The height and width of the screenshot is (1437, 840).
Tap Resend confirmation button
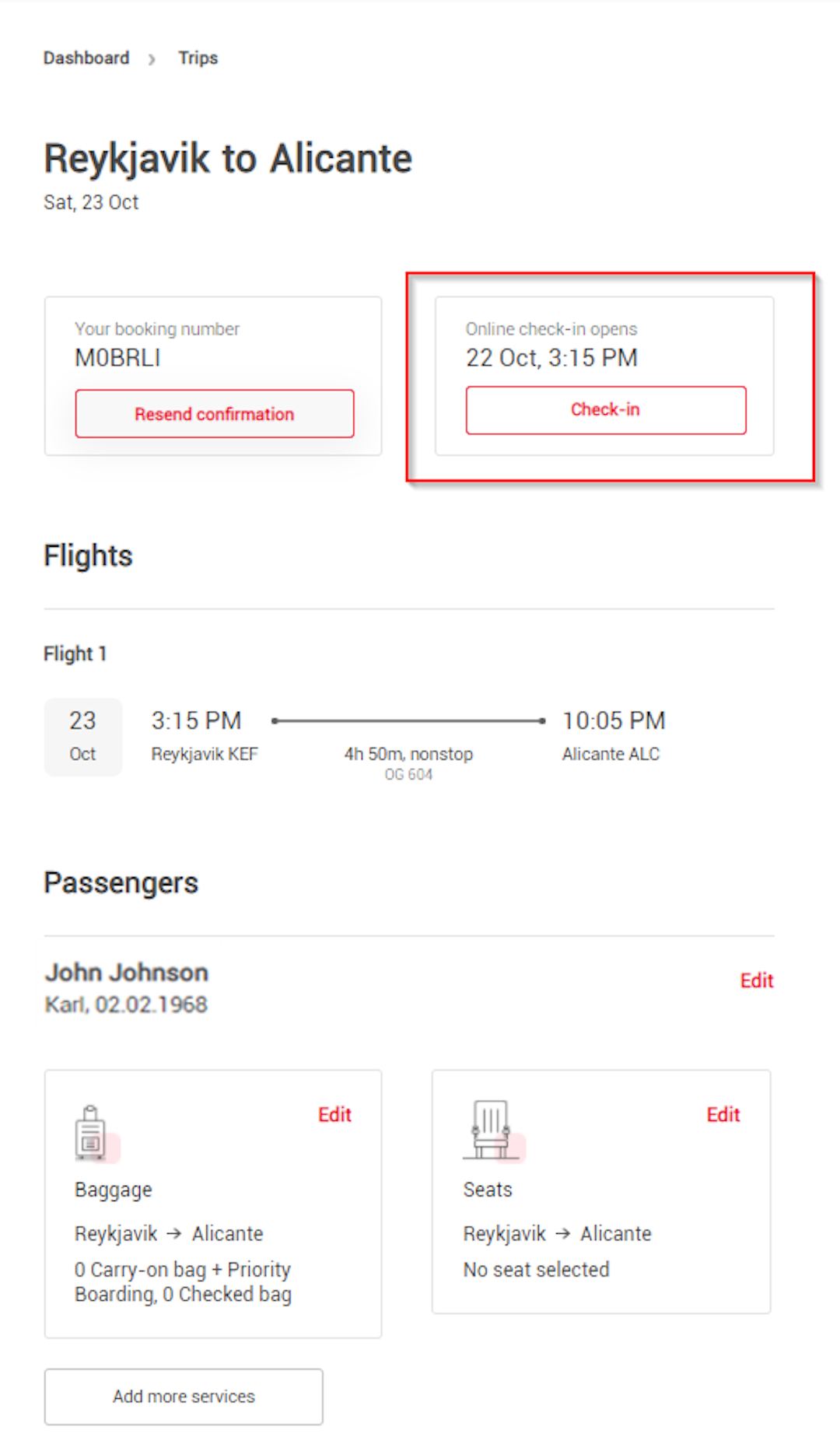215,414
